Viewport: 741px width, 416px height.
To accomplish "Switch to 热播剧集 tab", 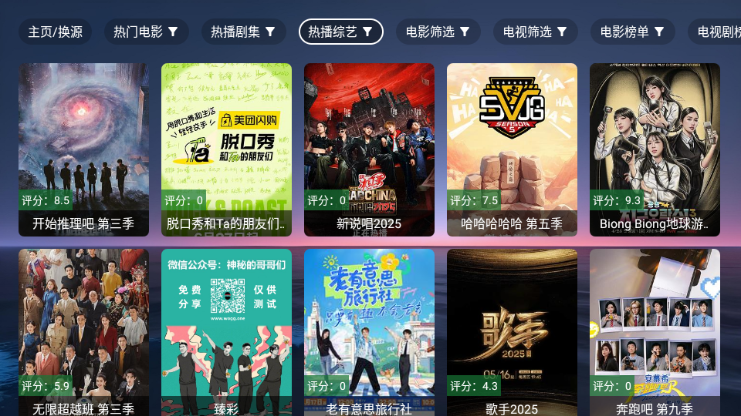I will tap(243, 32).
